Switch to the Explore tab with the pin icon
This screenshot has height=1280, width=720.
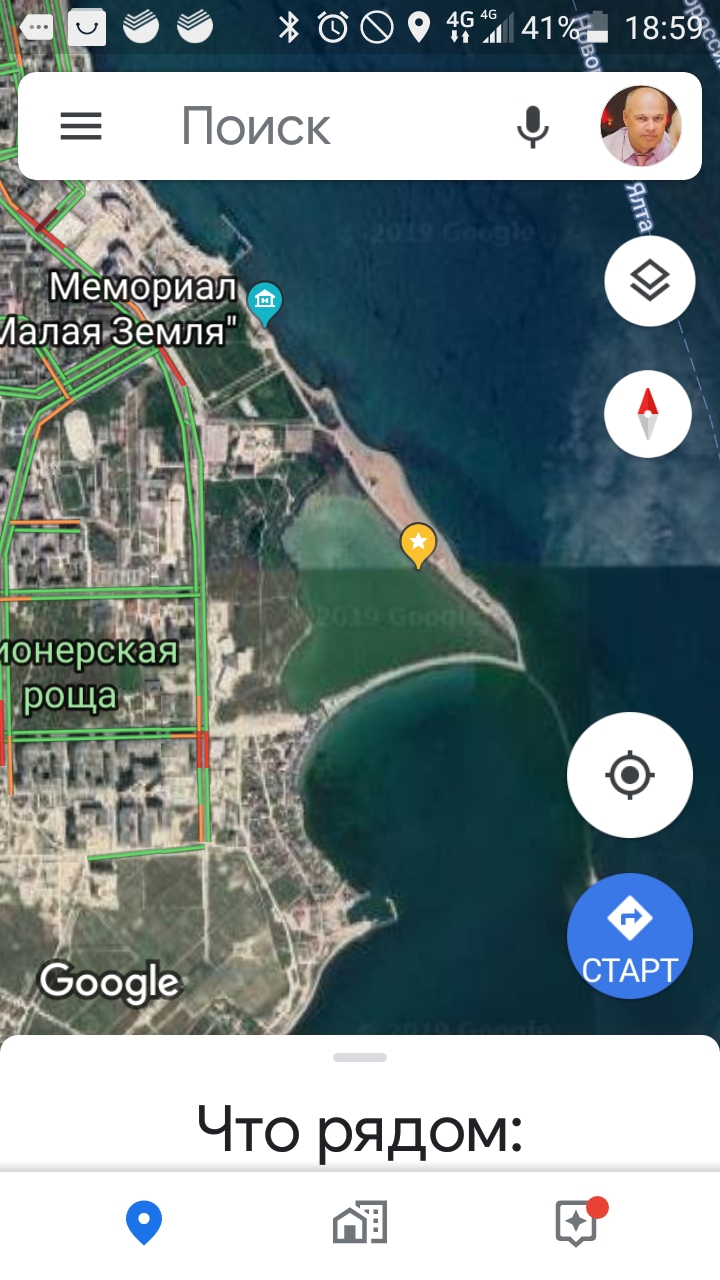144,1223
